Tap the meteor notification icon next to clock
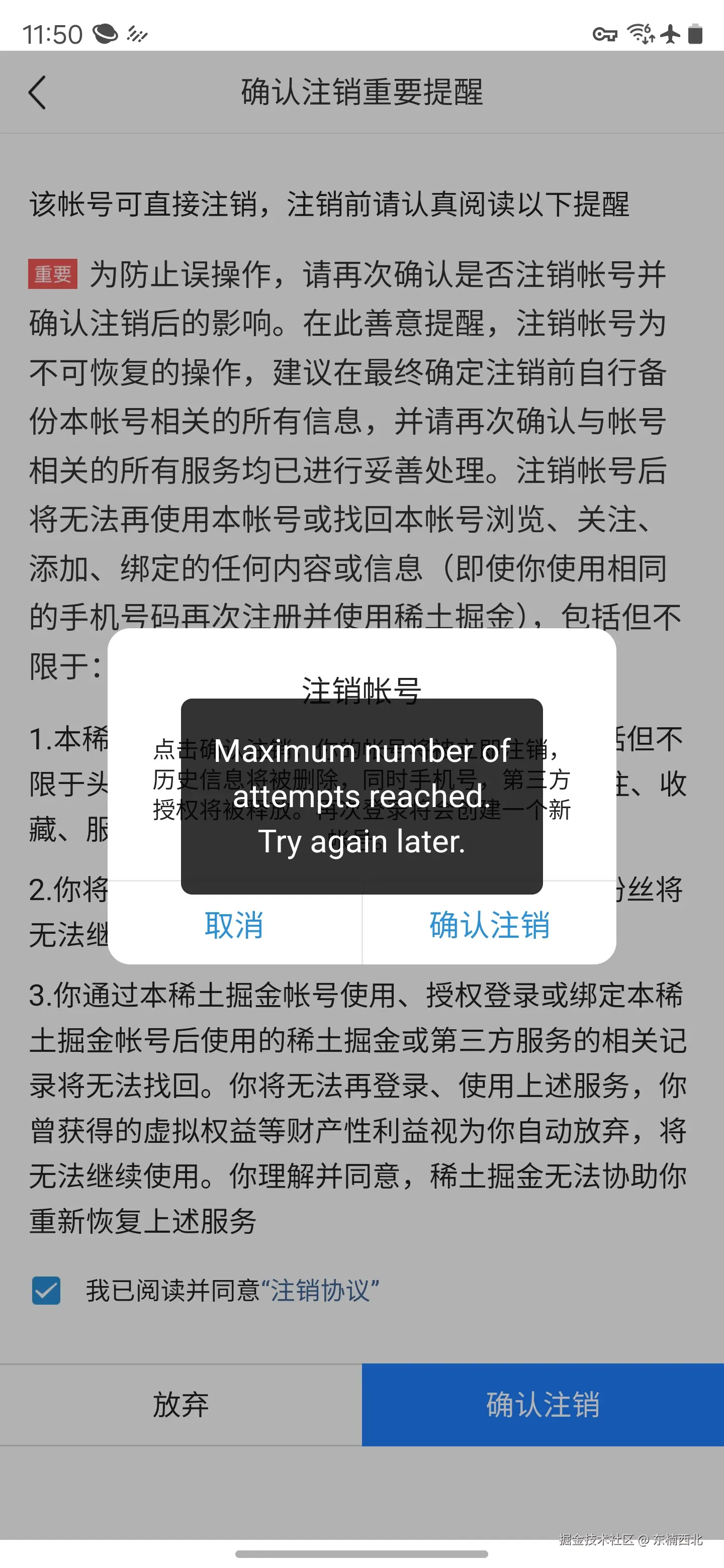The width and height of the screenshot is (724, 1568). tap(136, 35)
